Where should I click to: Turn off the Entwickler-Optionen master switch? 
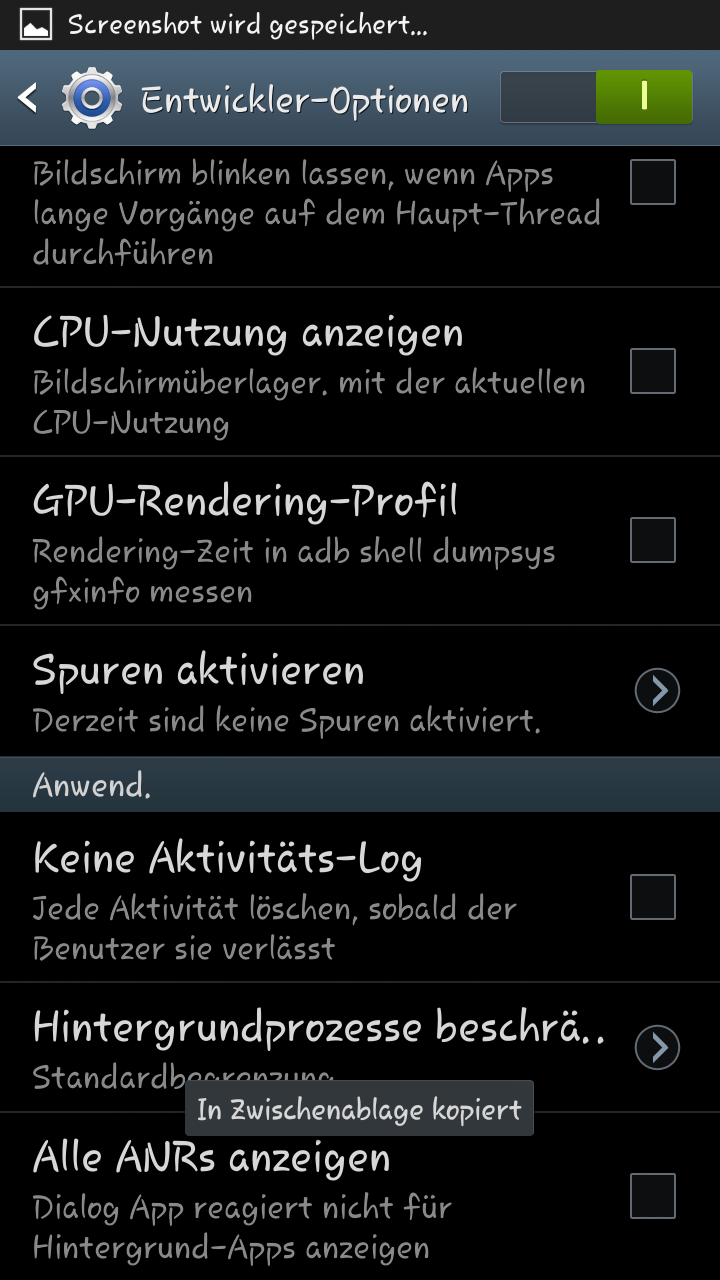(x=596, y=97)
